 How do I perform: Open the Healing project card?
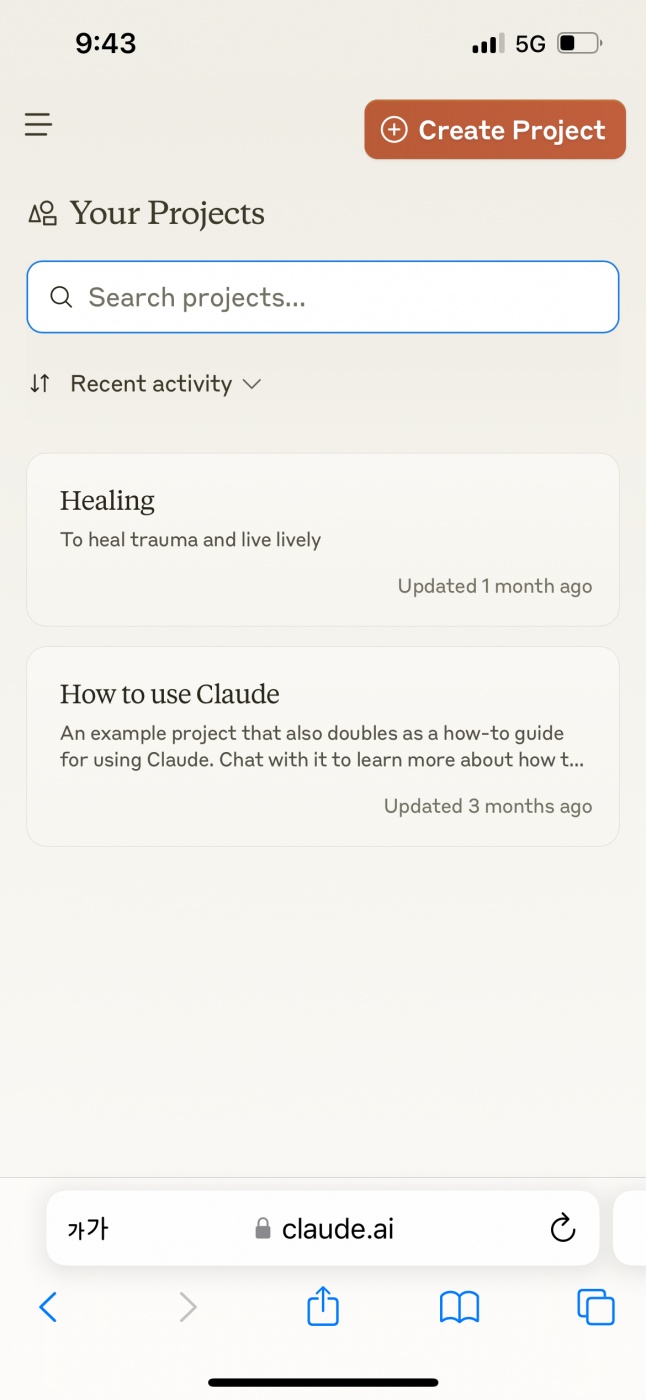[x=322, y=539]
